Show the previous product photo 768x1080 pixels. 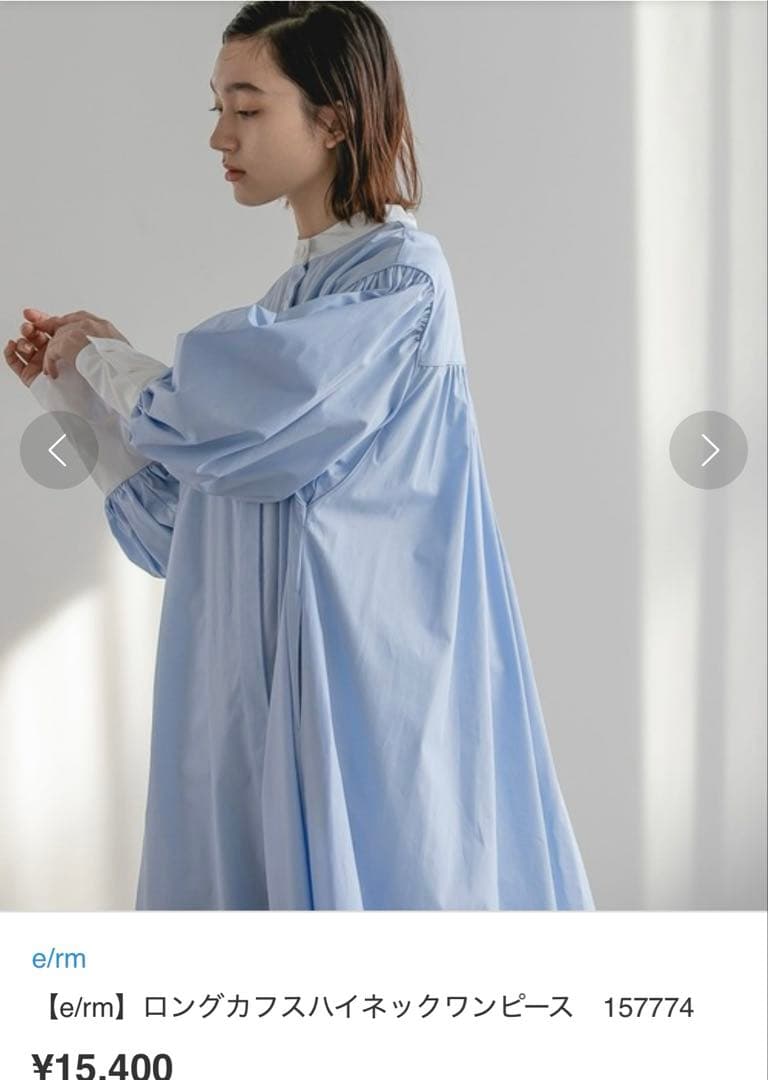[x=59, y=450]
